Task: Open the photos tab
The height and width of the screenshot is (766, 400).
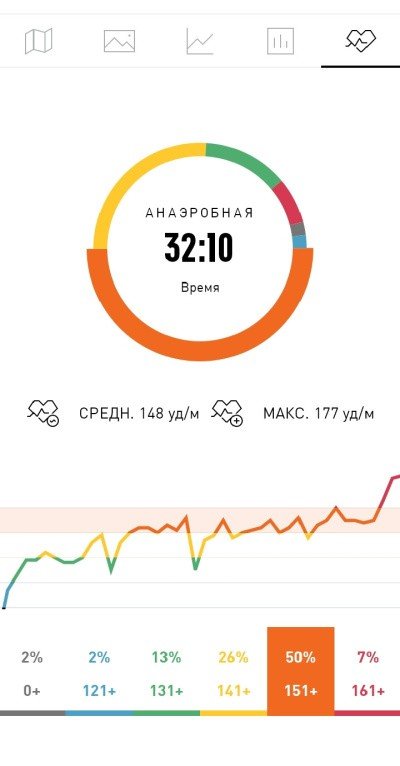Action: [x=119, y=41]
